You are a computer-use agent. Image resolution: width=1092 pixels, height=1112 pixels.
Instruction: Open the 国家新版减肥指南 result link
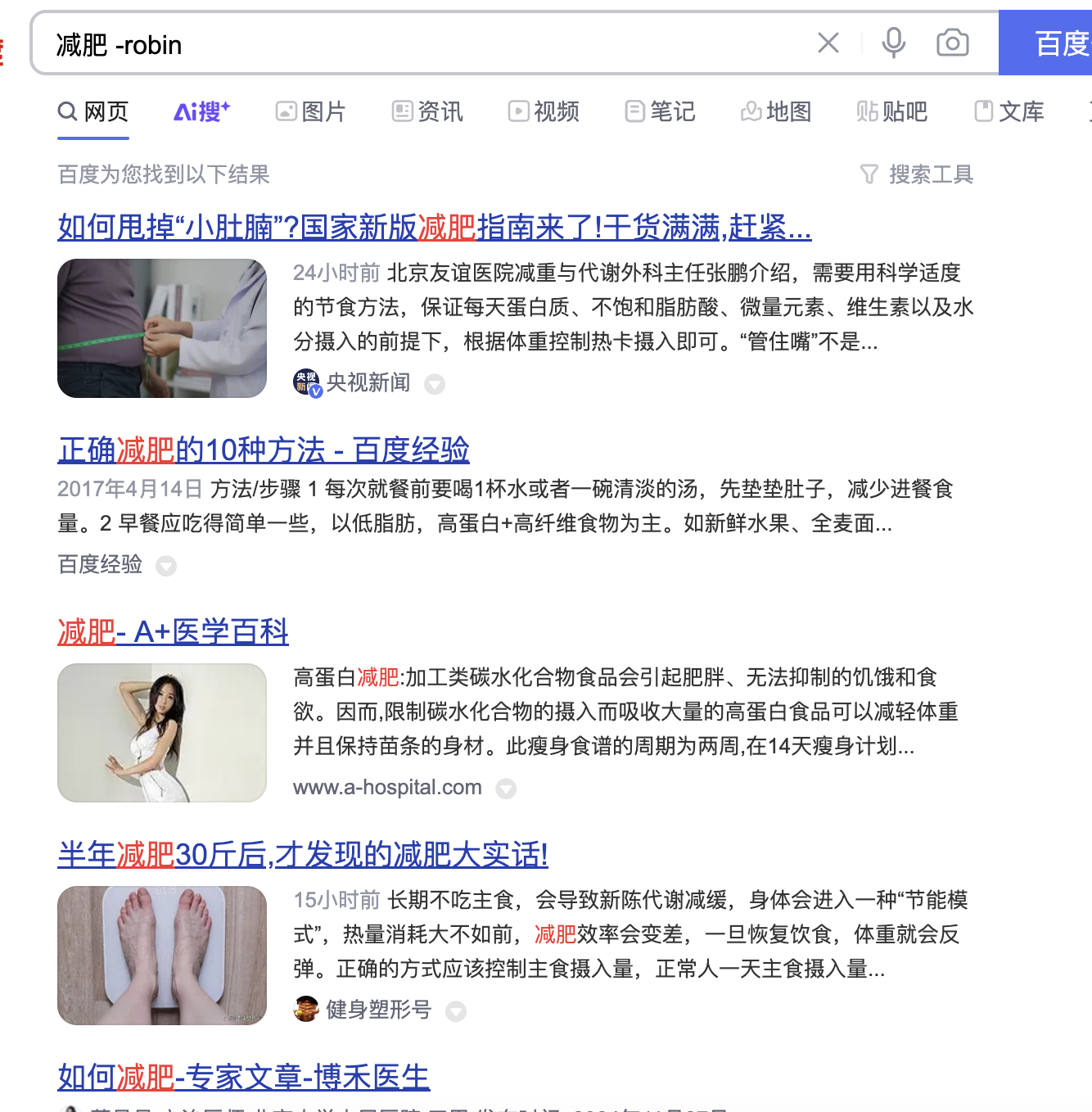tap(434, 227)
